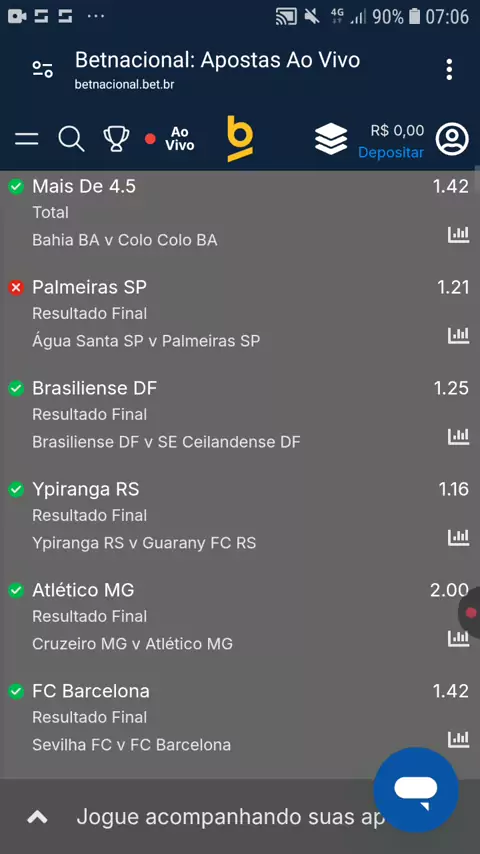Open the blue chat support button
Image resolution: width=480 pixels, height=854 pixels.
coord(416,790)
